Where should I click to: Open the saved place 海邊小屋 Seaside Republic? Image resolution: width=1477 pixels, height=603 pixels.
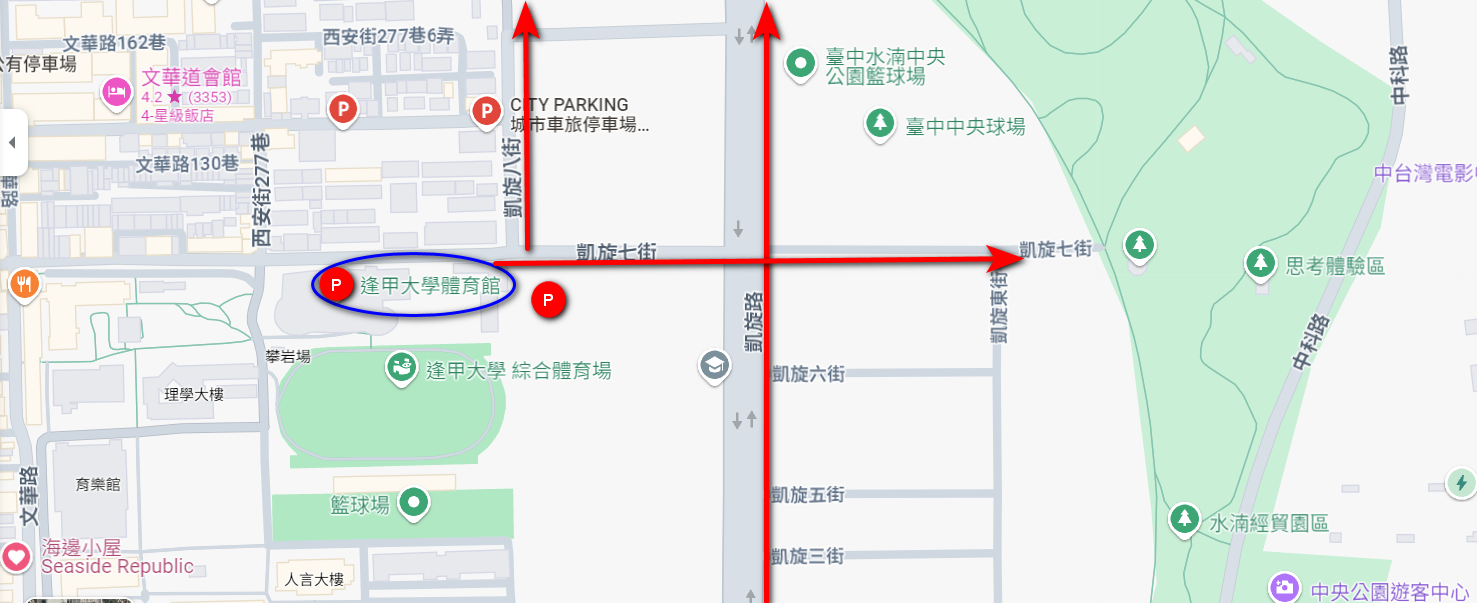(17, 555)
